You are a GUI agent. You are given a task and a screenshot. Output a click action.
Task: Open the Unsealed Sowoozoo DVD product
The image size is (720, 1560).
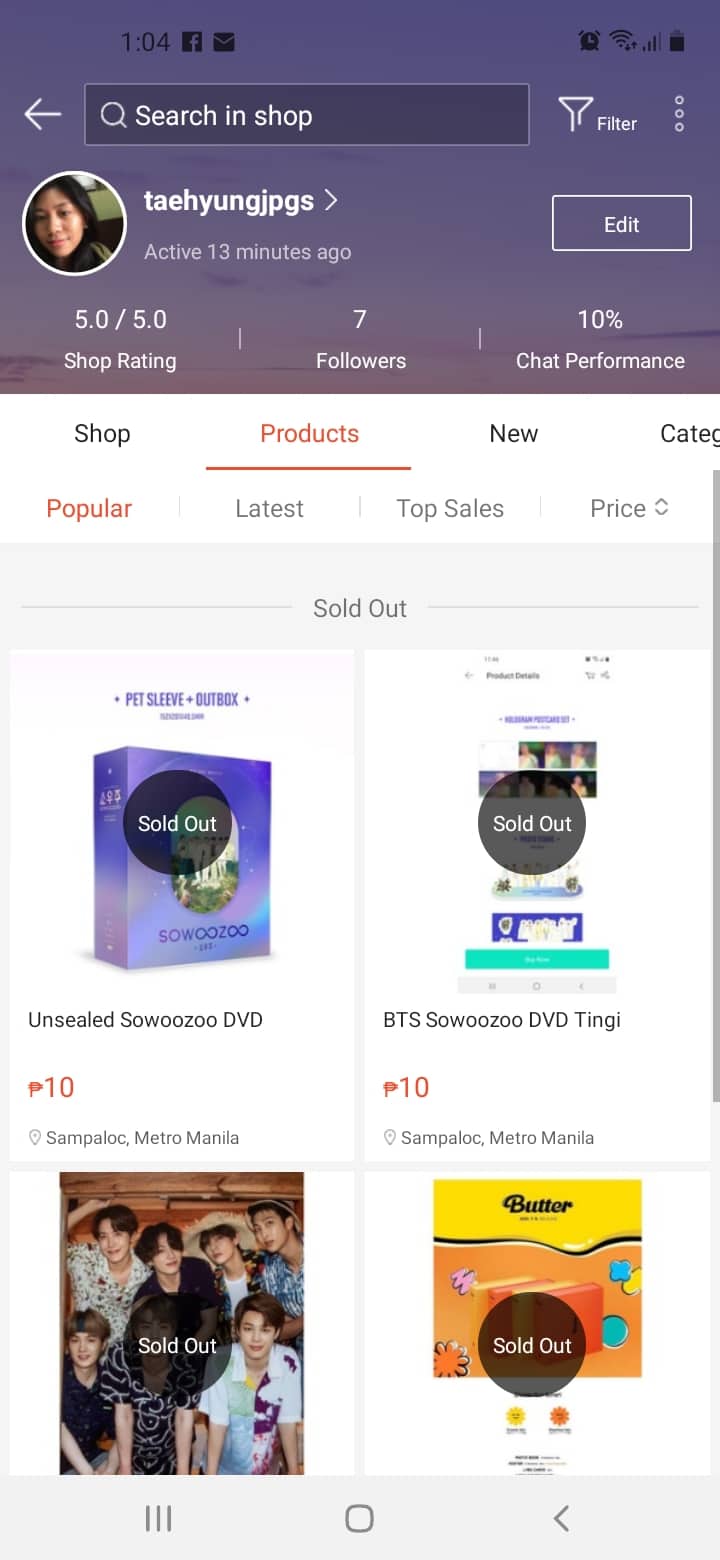pyautogui.click(x=182, y=900)
